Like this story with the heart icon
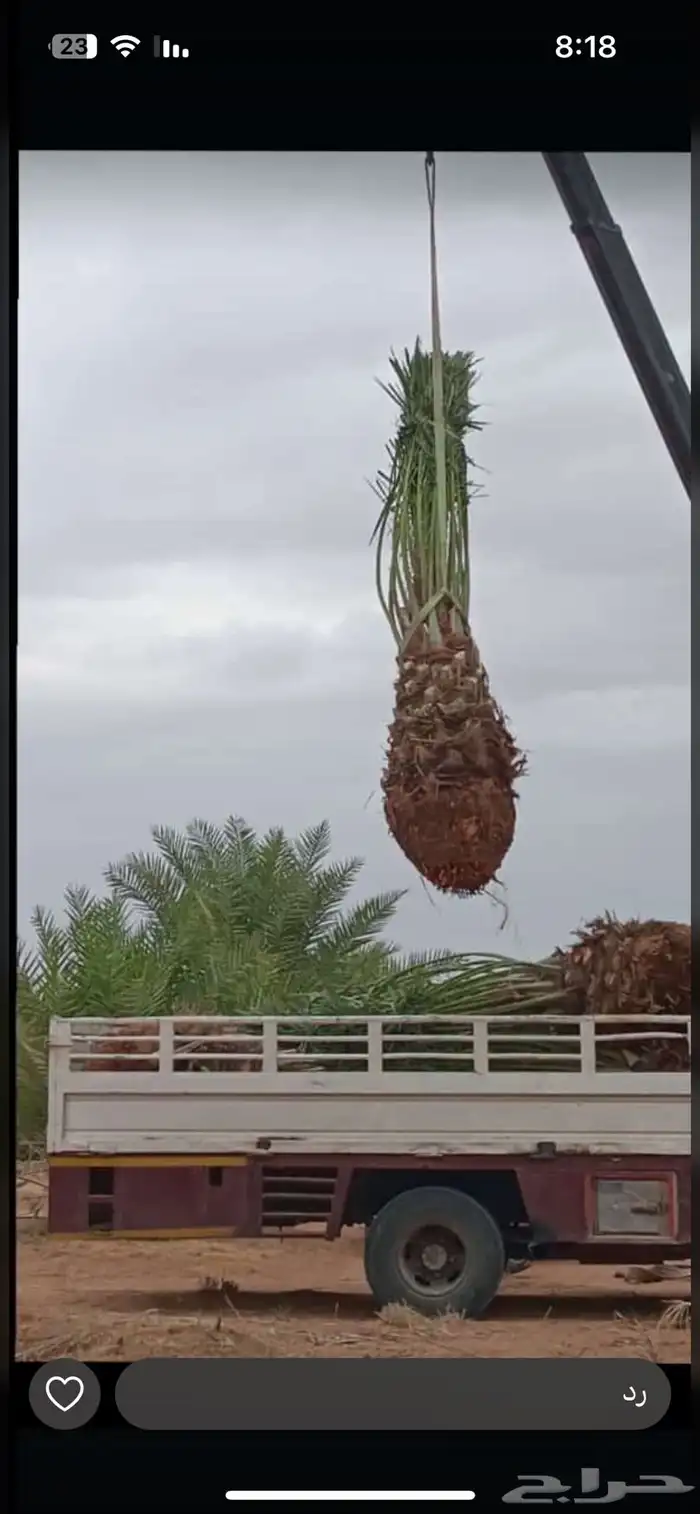This screenshot has width=700, height=1514. pos(65,1393)
